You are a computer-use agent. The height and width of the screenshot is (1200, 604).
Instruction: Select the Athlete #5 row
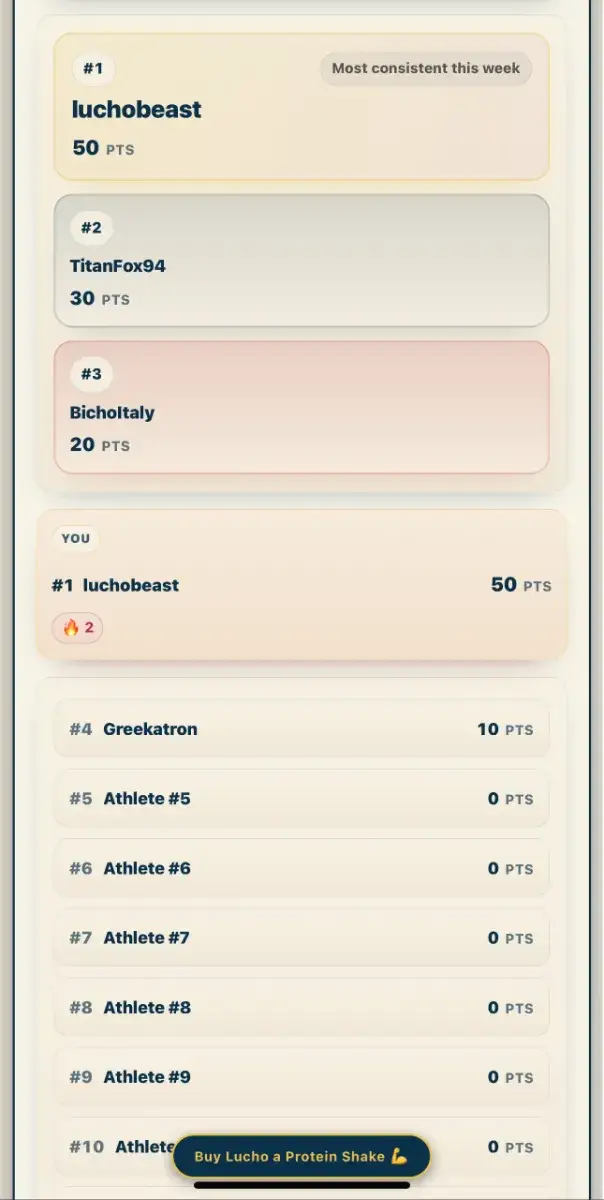tap(301, 799)
